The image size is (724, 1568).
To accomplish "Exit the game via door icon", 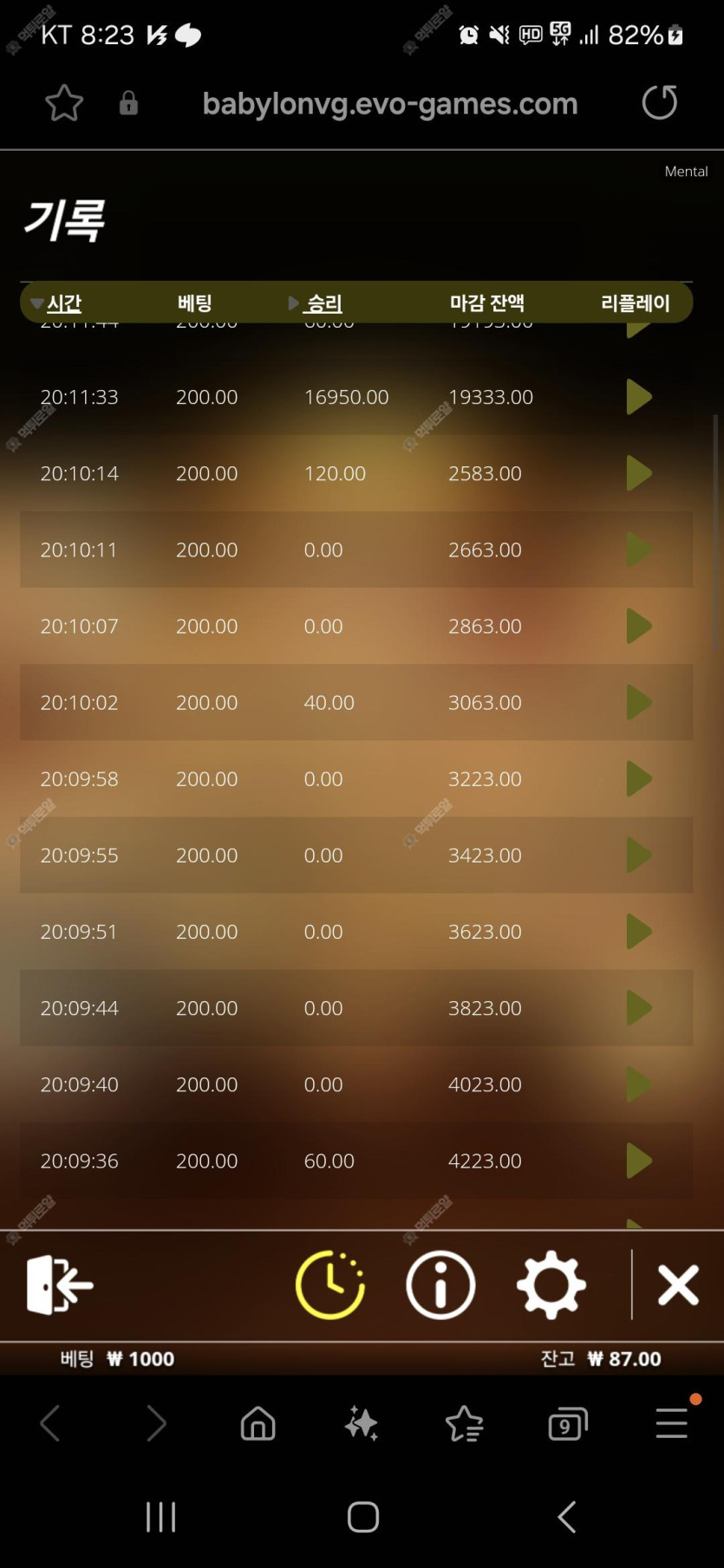I will point(59,1285).
